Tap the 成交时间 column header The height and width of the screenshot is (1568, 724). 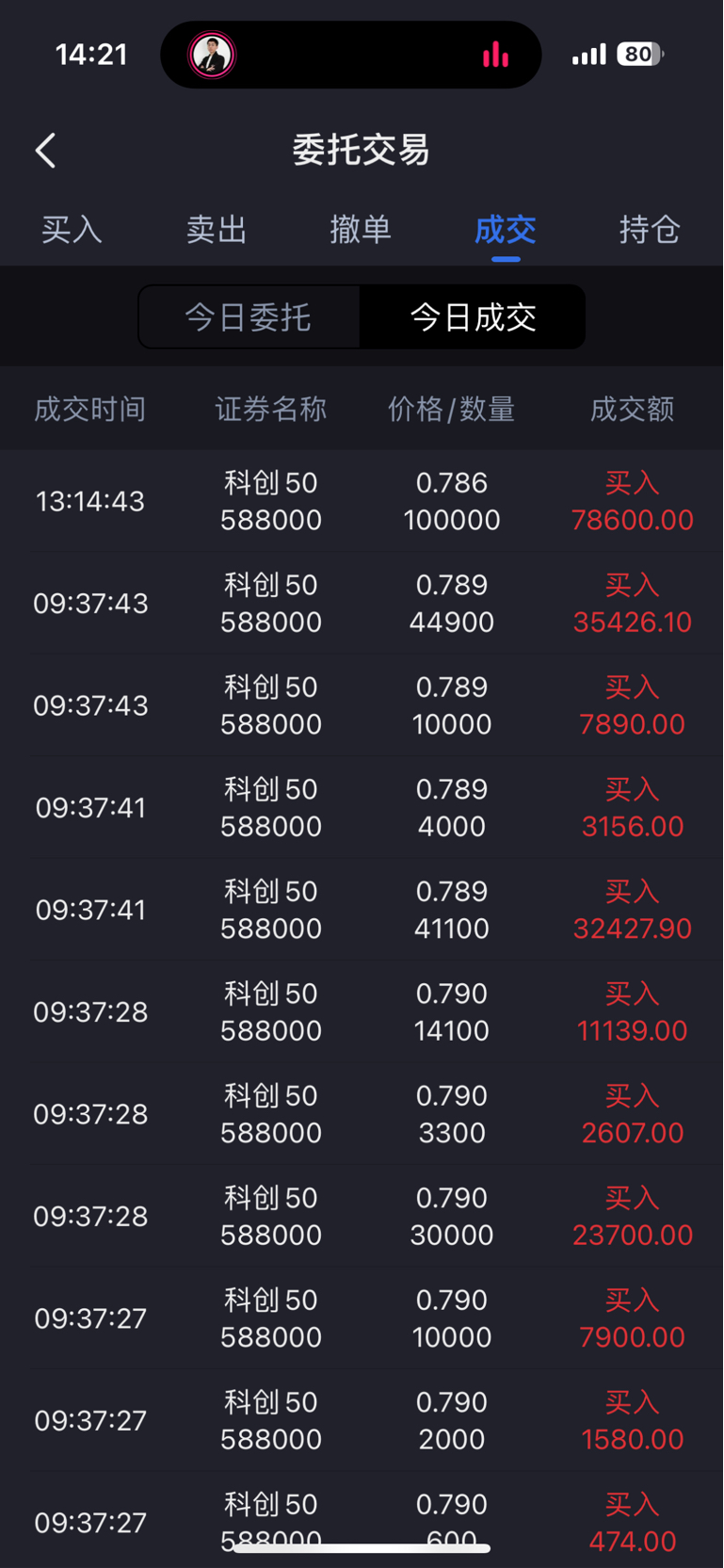pyautogui.click(x=89, y=409)
